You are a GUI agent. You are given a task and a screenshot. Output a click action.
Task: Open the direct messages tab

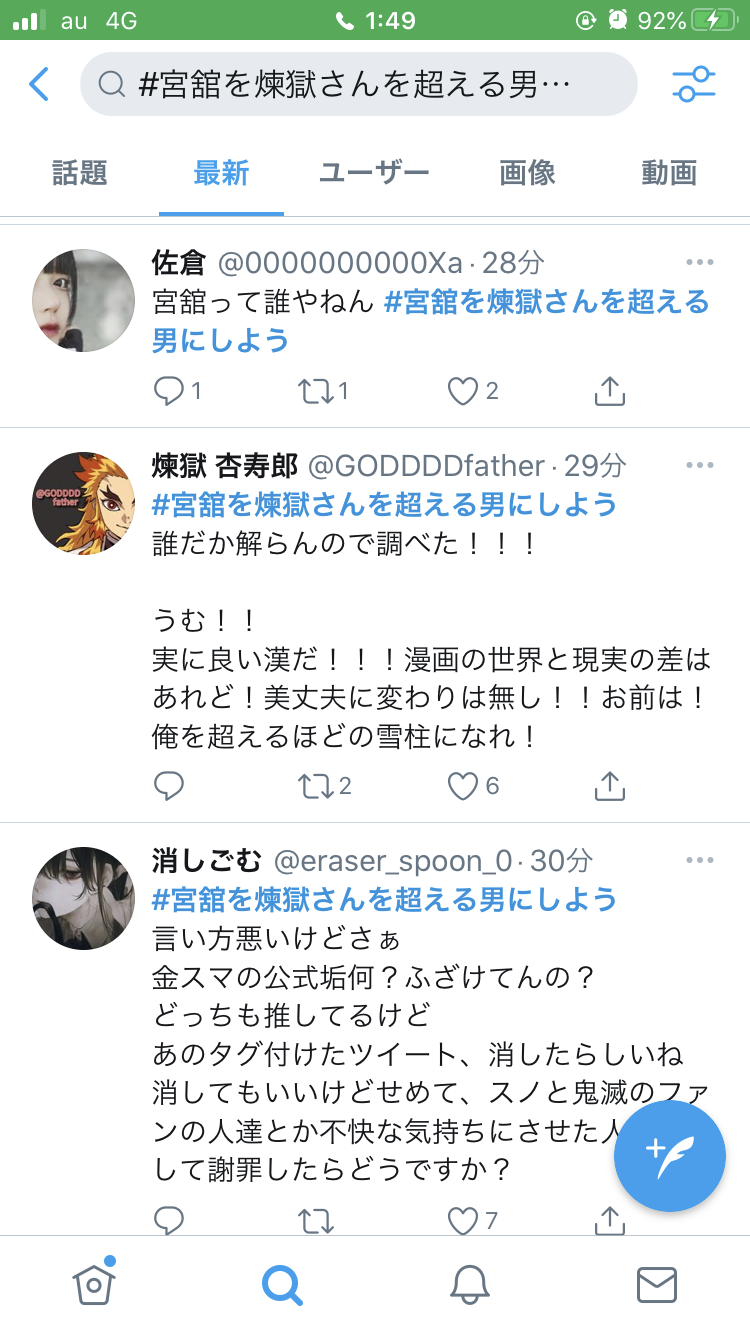pos(657,1285)
